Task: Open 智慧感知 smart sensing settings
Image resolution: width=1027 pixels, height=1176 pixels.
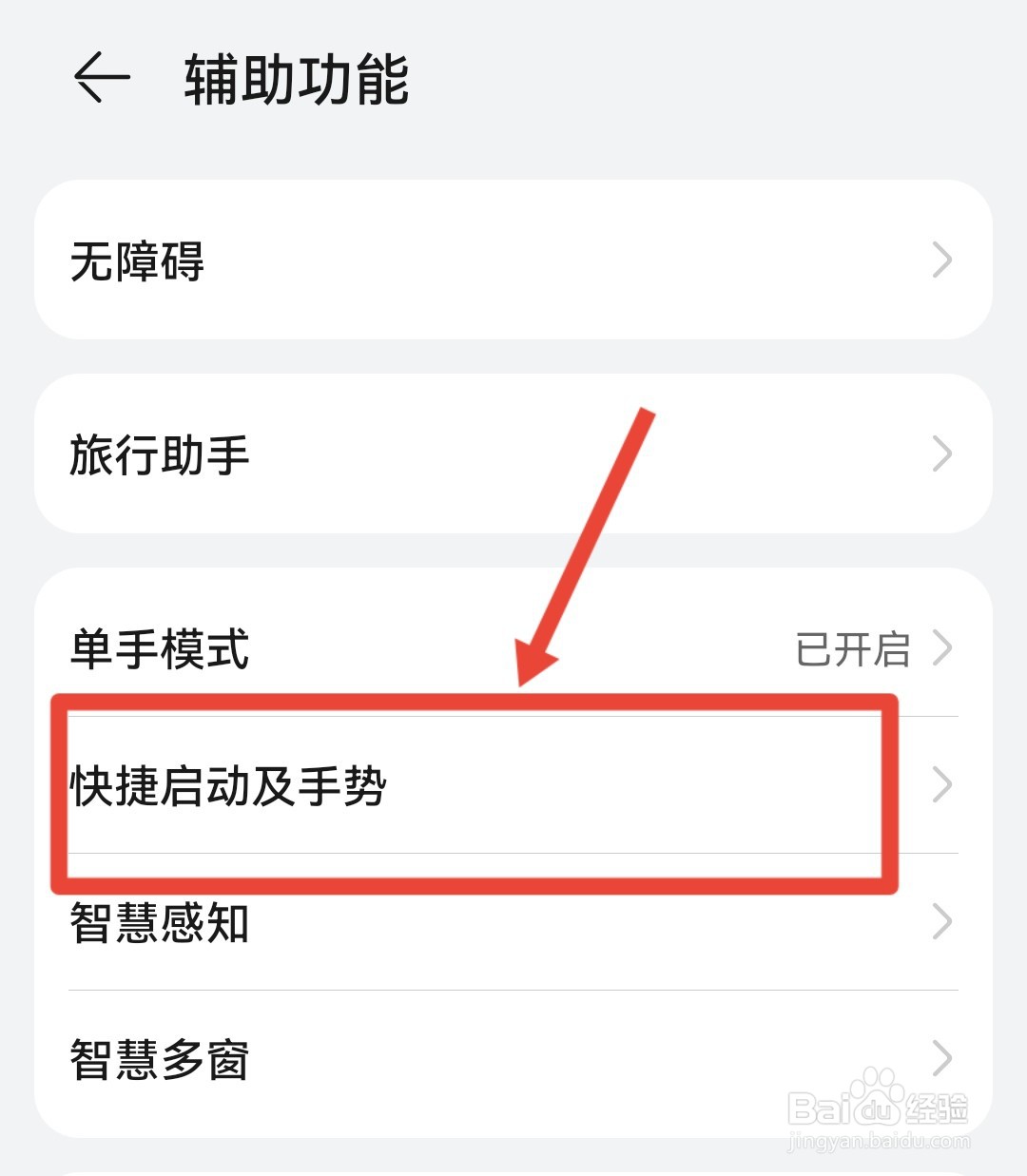Action: [380, 922]
